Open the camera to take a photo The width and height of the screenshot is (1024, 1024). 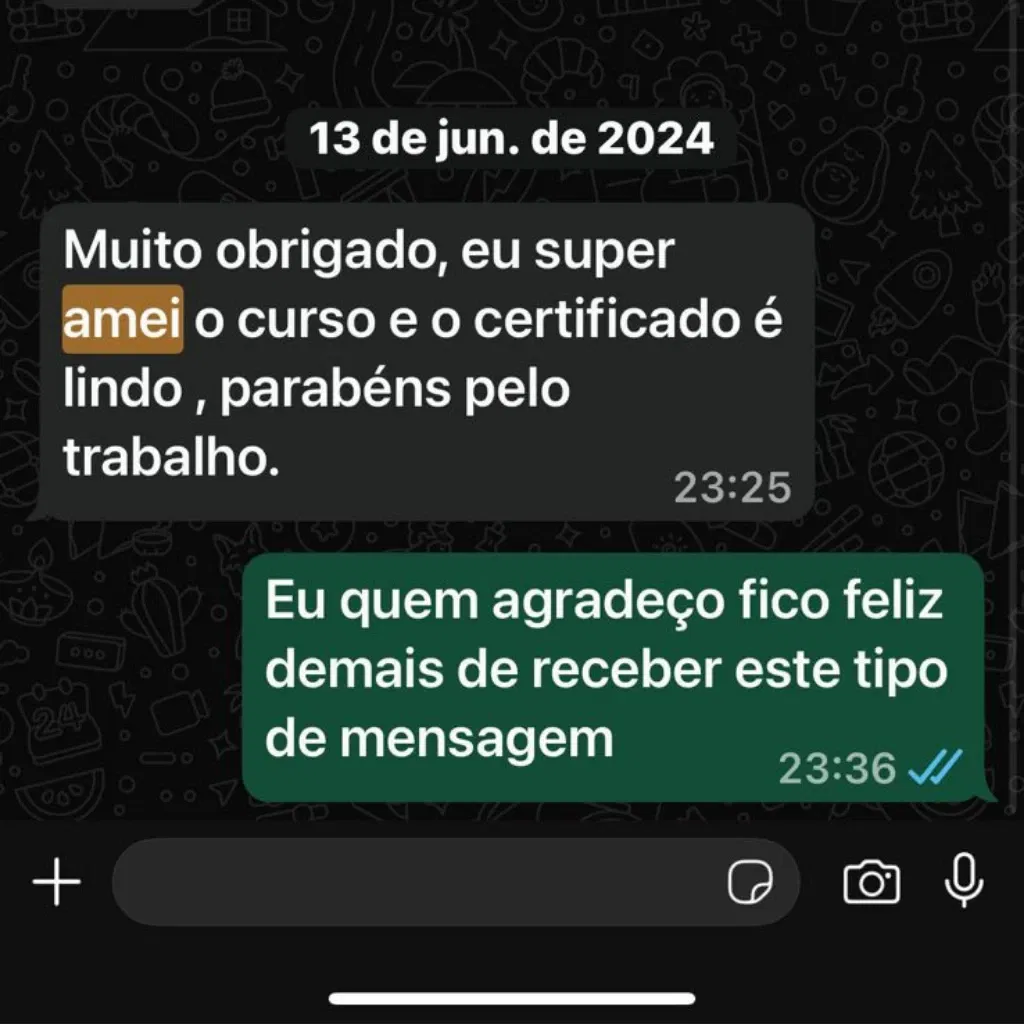tap(872, 883)
